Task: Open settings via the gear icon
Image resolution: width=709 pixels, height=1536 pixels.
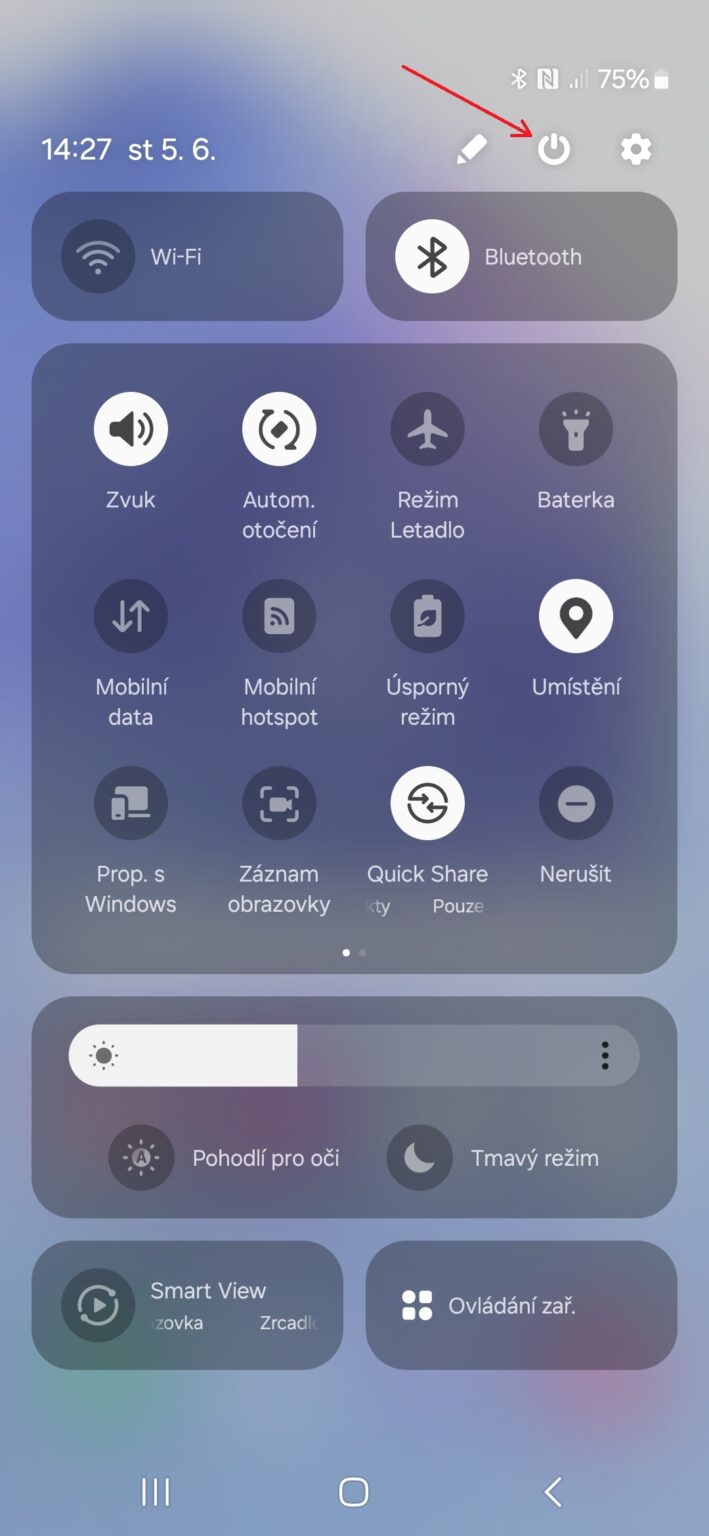Action: (635, 150)
